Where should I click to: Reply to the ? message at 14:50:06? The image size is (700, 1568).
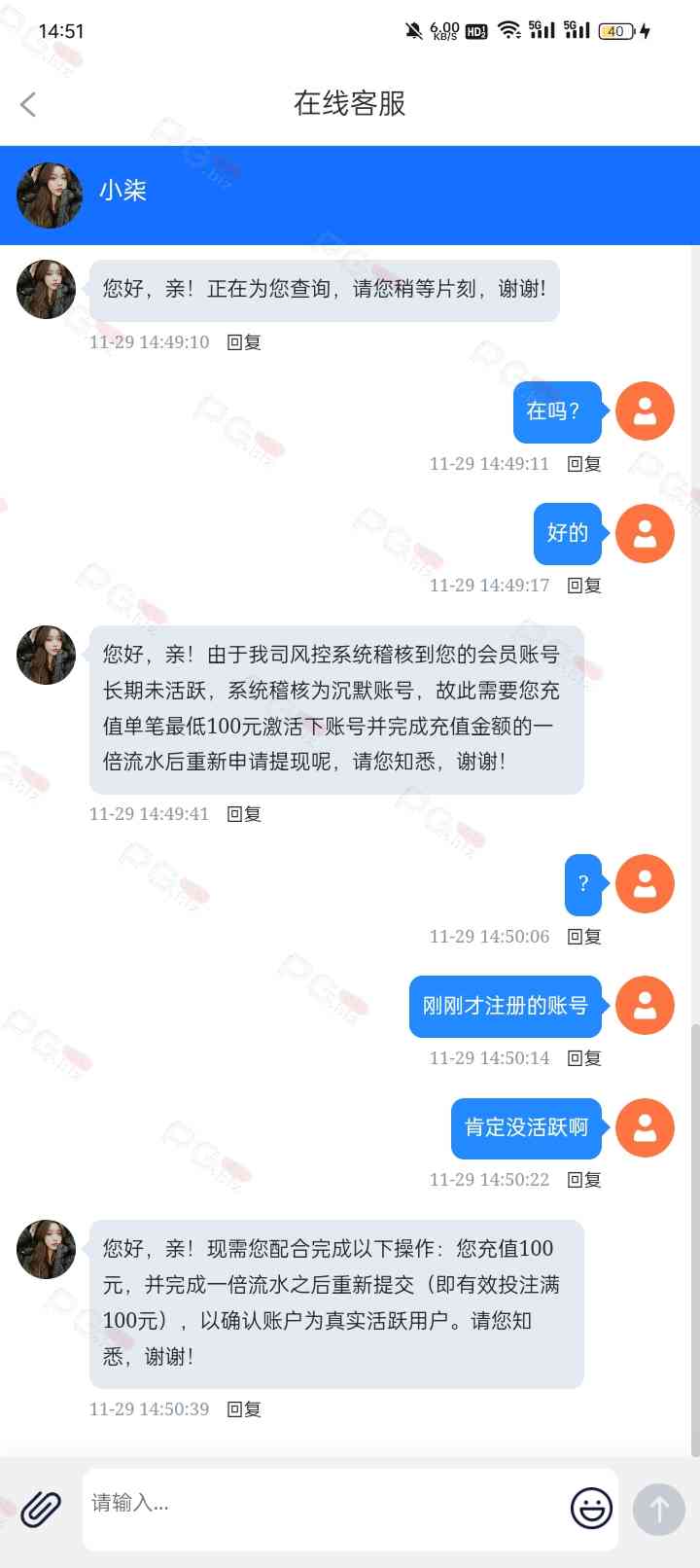[584, 937]
